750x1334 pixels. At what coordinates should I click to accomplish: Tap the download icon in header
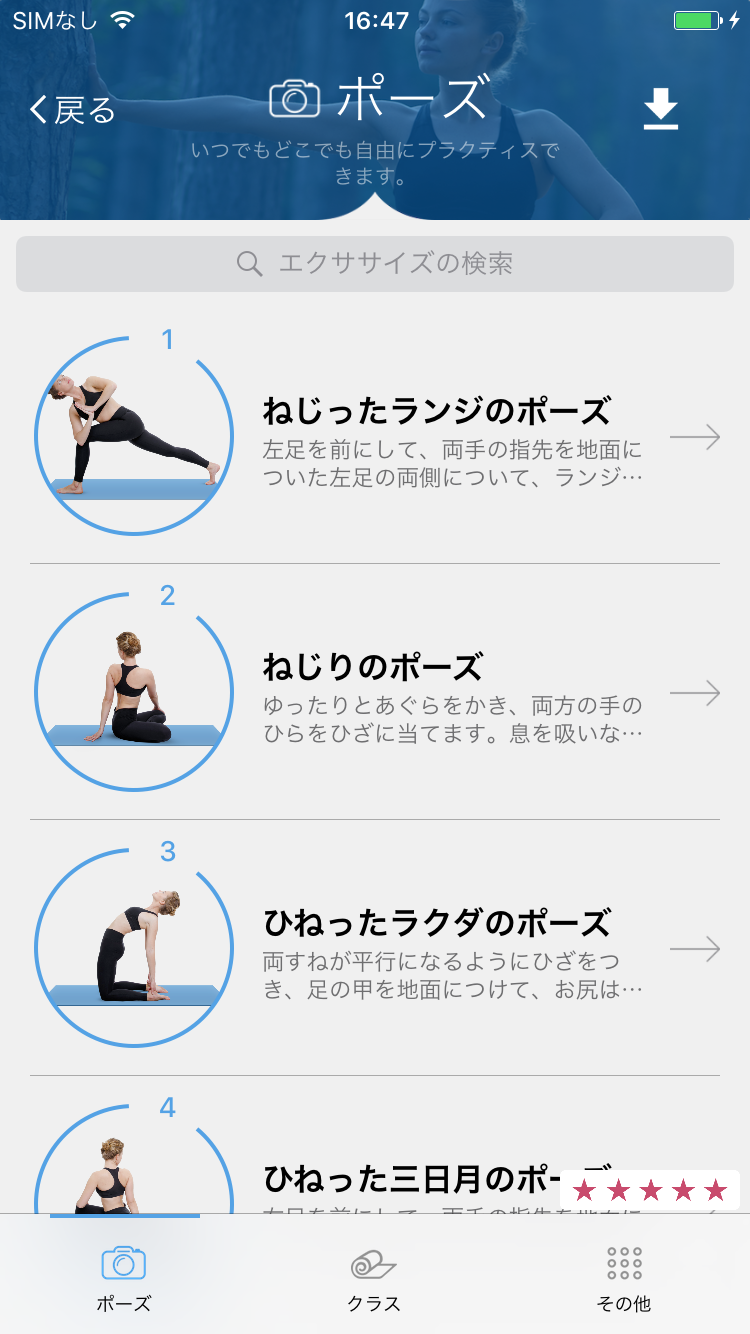[661, 110]
